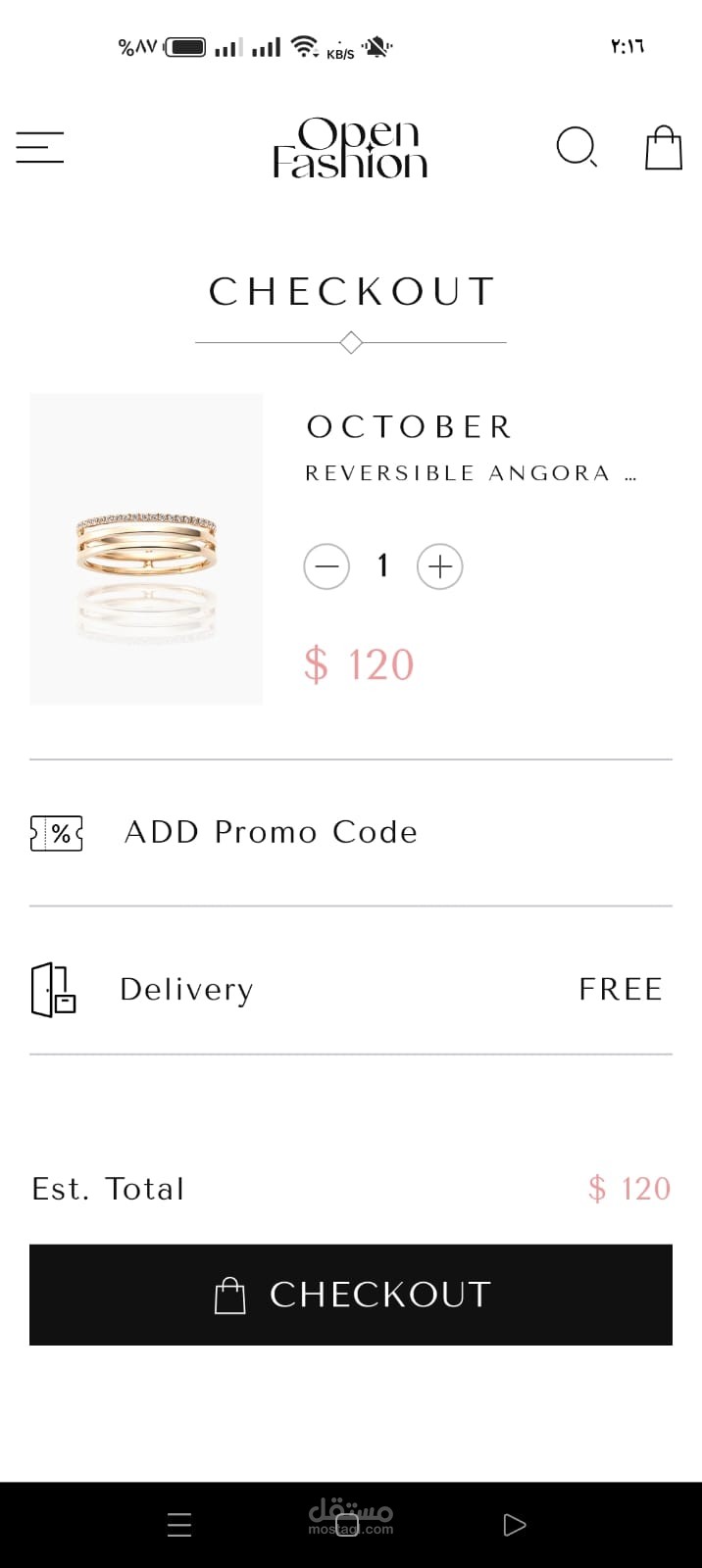Decrease October ring quantity
The image size is (702, 1568).
click(326, 566)
